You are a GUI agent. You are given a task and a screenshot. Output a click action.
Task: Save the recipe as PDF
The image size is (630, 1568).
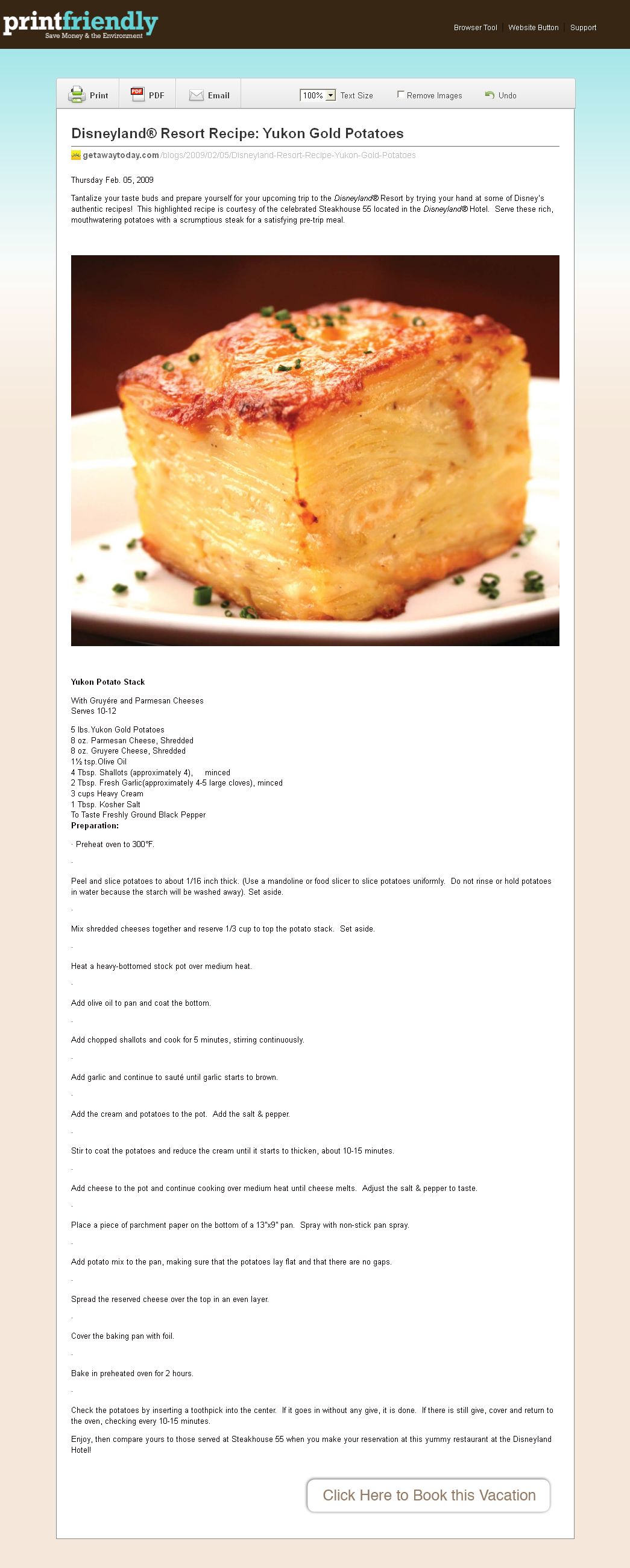coord(147,95)
